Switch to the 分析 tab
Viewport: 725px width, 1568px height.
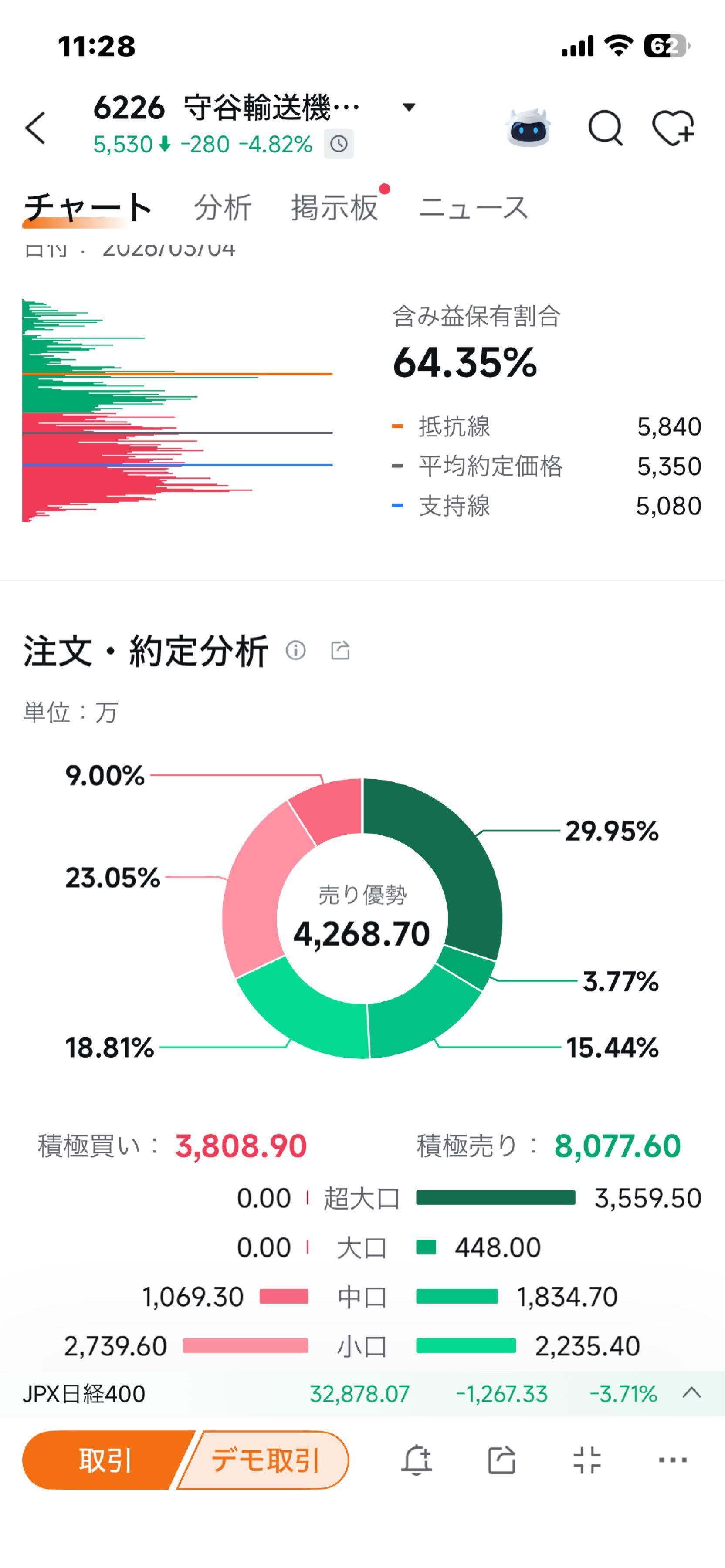coord(222,208)
